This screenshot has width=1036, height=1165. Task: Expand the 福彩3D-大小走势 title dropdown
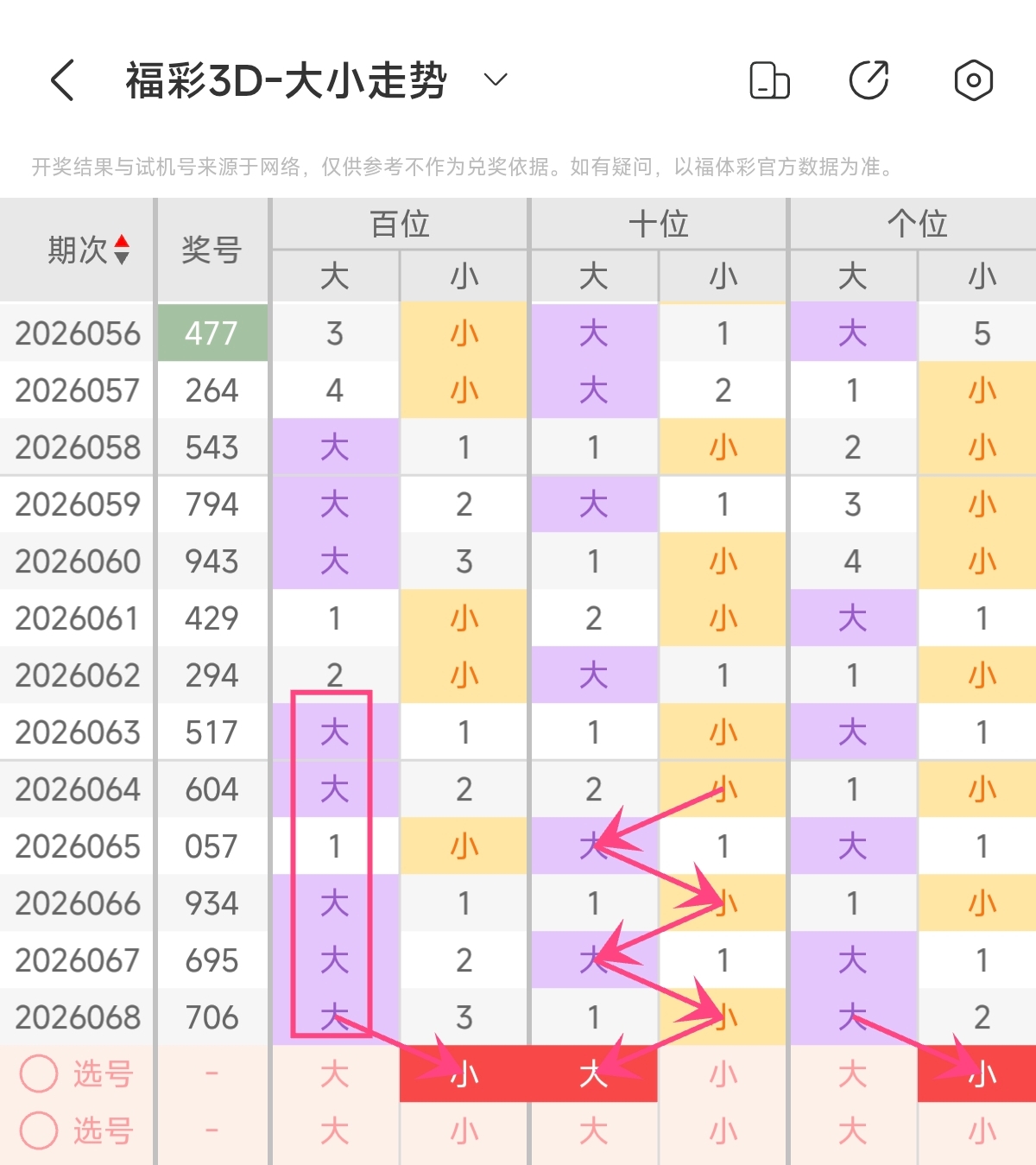(496, 80)
